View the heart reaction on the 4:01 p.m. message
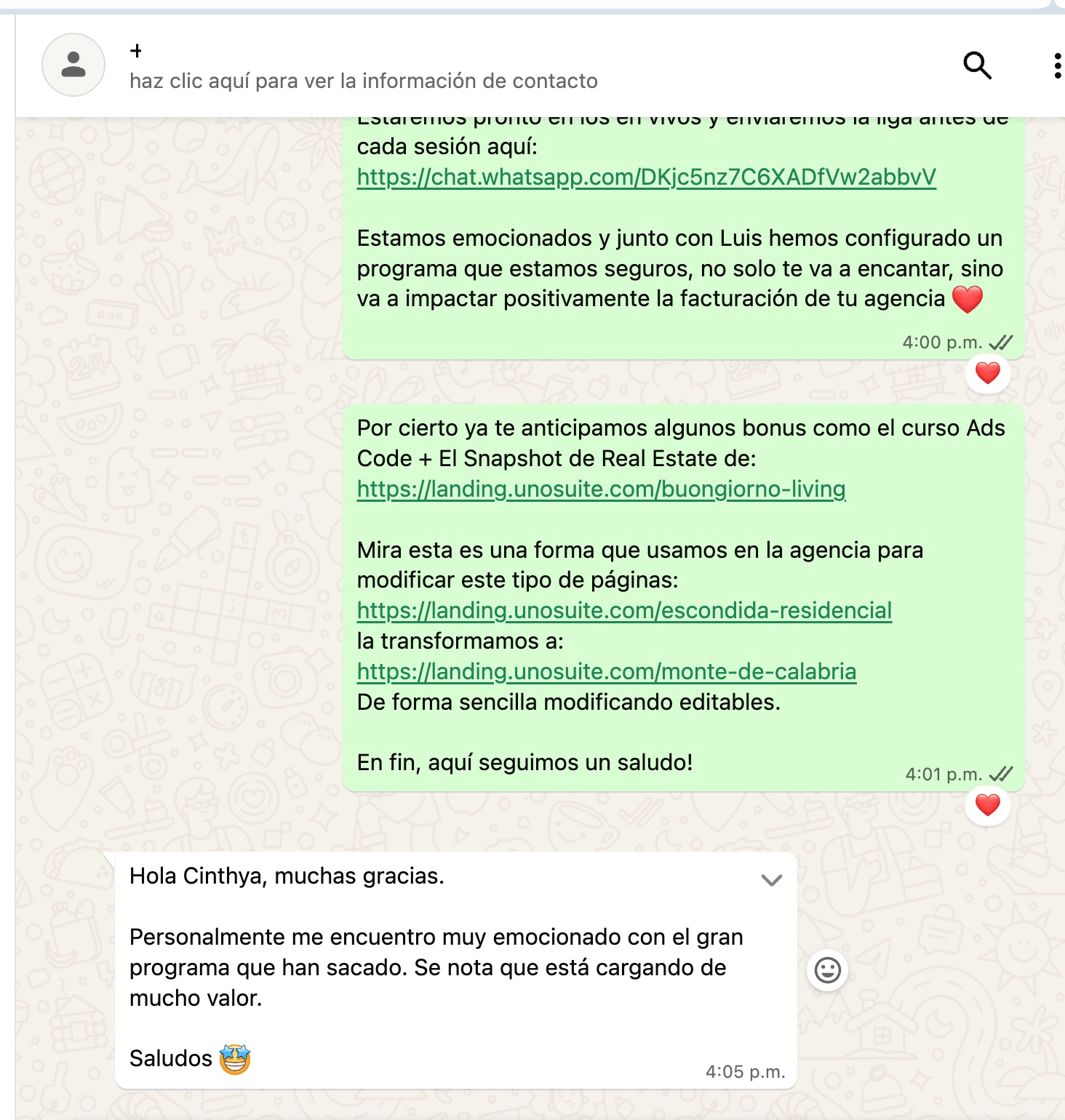The height and width of the screenshot is (1120, 1065). click(987, 806)
